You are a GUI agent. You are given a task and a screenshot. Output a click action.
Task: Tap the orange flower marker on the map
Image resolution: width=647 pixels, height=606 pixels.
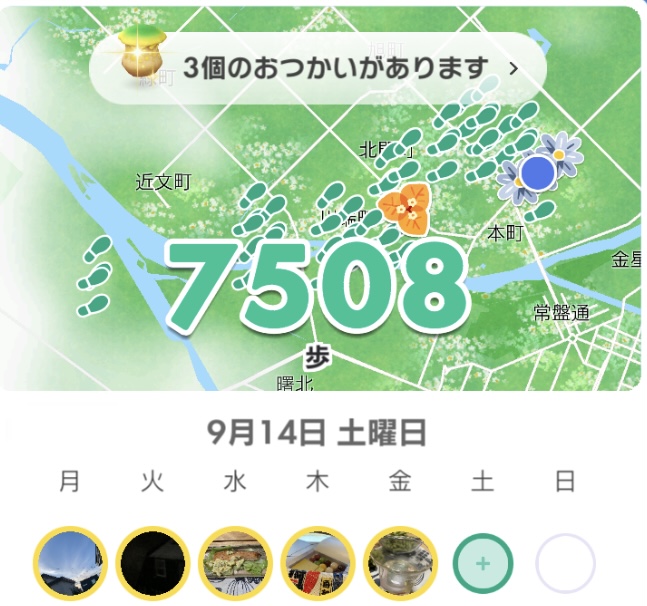pos(404,209)
